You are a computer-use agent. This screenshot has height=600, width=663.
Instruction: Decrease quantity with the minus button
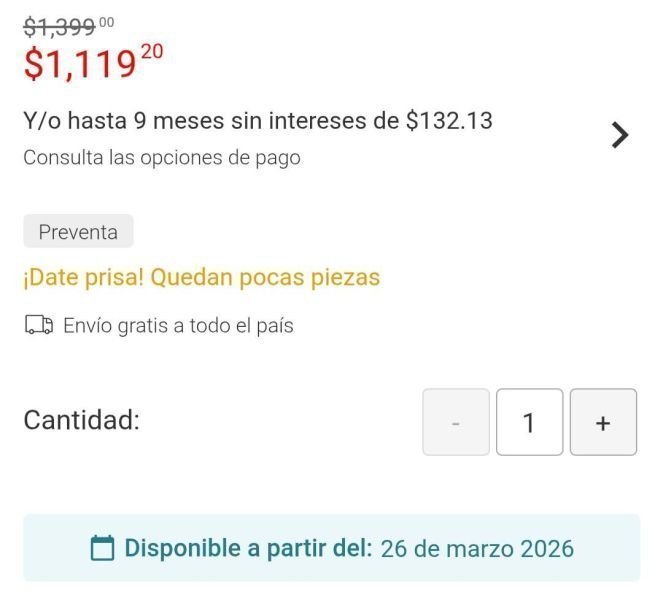pos(456,422)
